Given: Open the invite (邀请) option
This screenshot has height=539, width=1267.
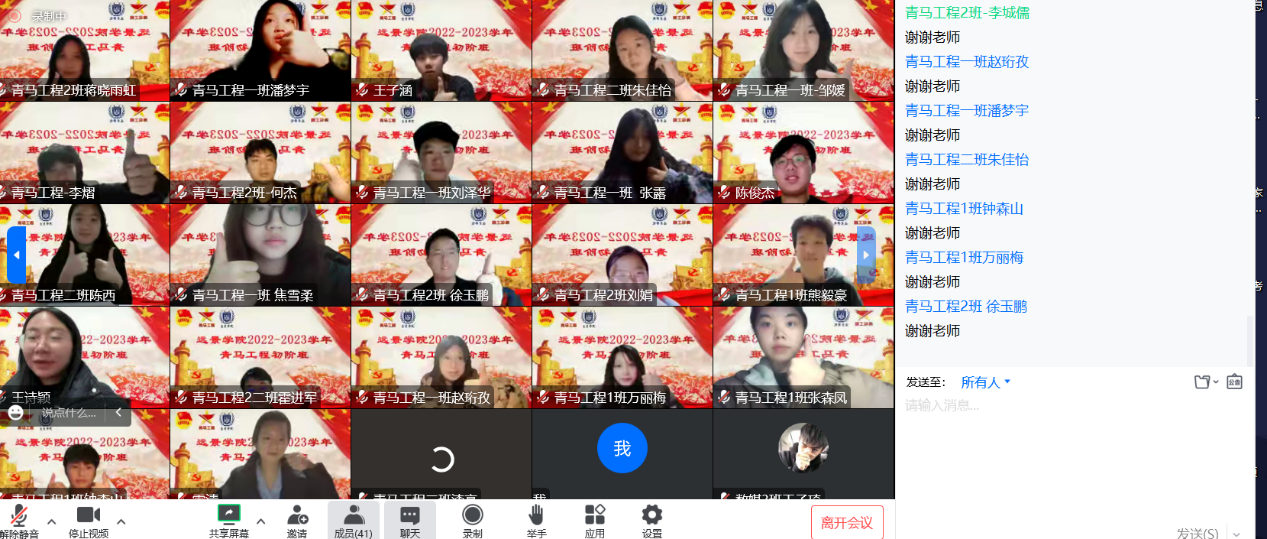Looking at the screenshot, I should coord(297,519).
